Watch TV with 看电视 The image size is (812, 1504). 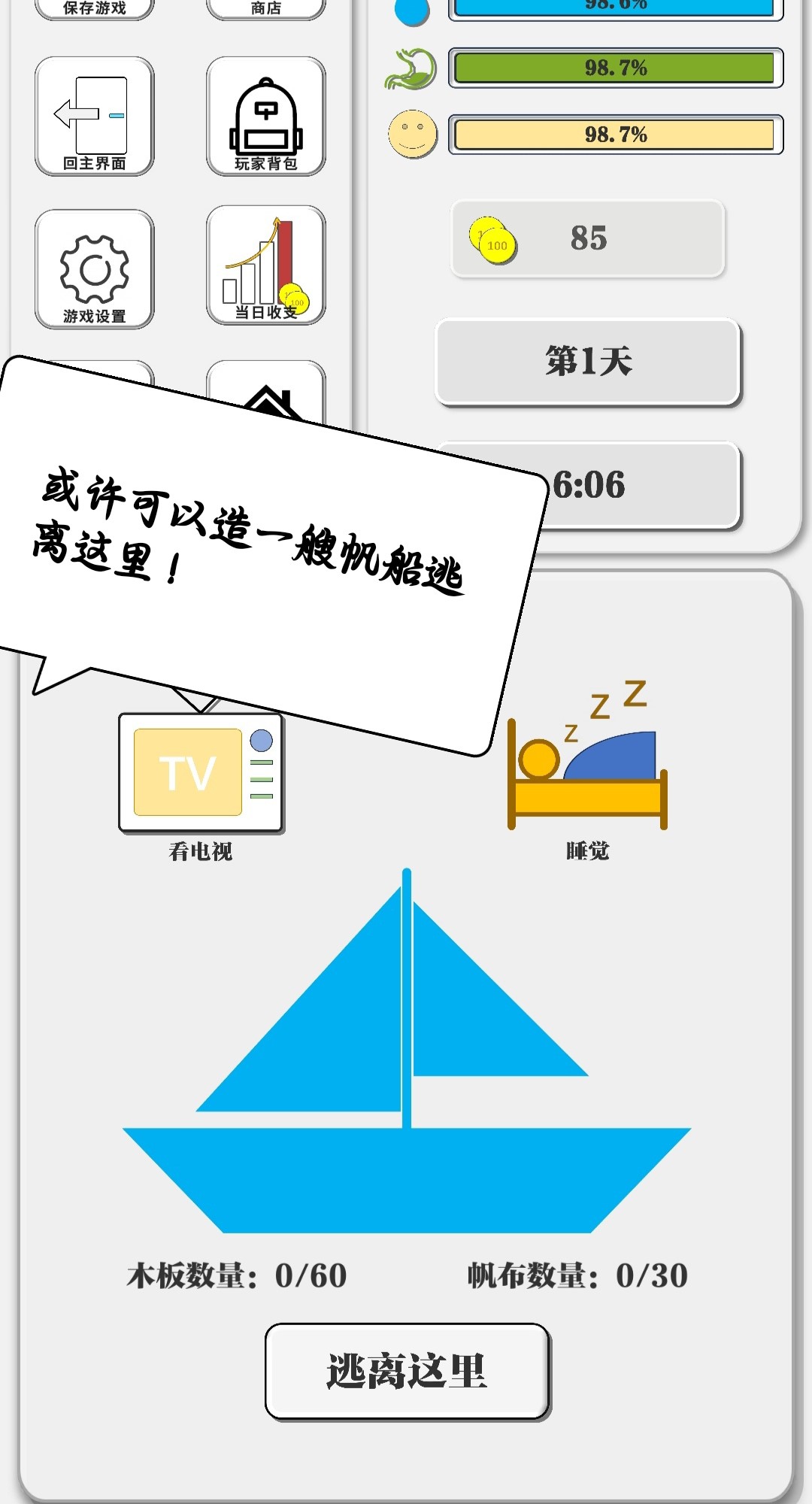point(201,775)
